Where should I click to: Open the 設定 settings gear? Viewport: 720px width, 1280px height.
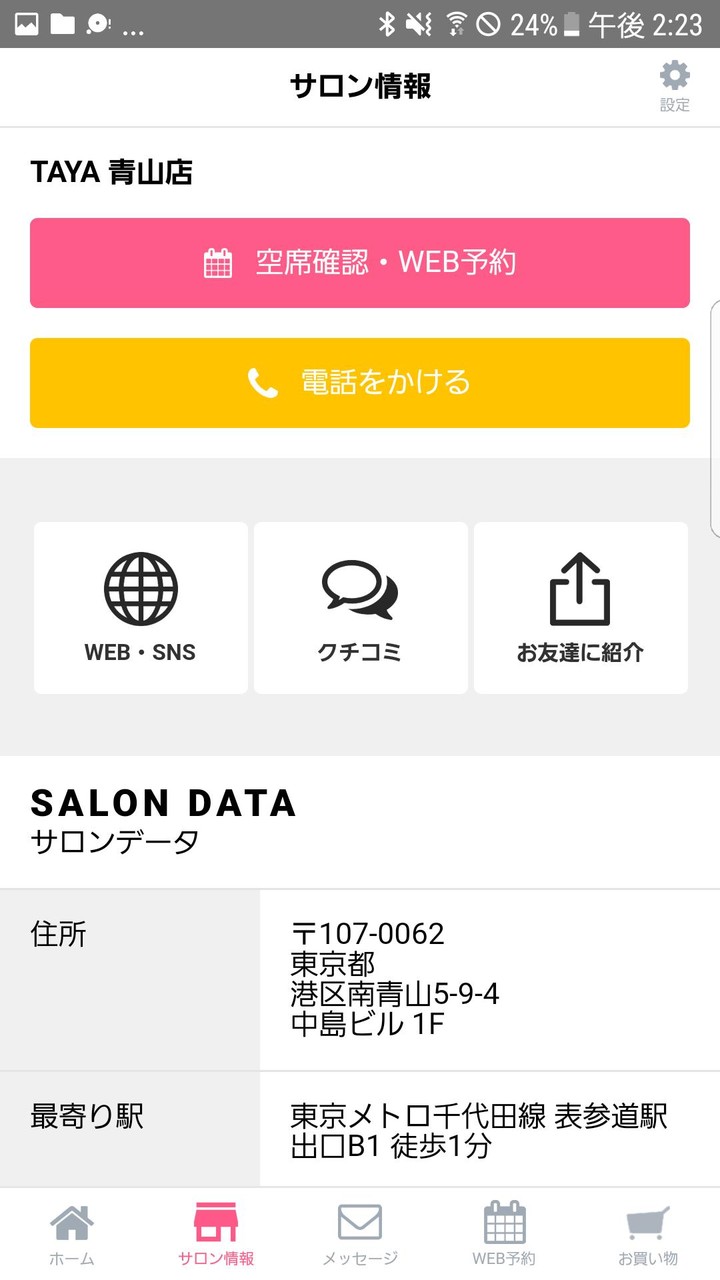673,80
